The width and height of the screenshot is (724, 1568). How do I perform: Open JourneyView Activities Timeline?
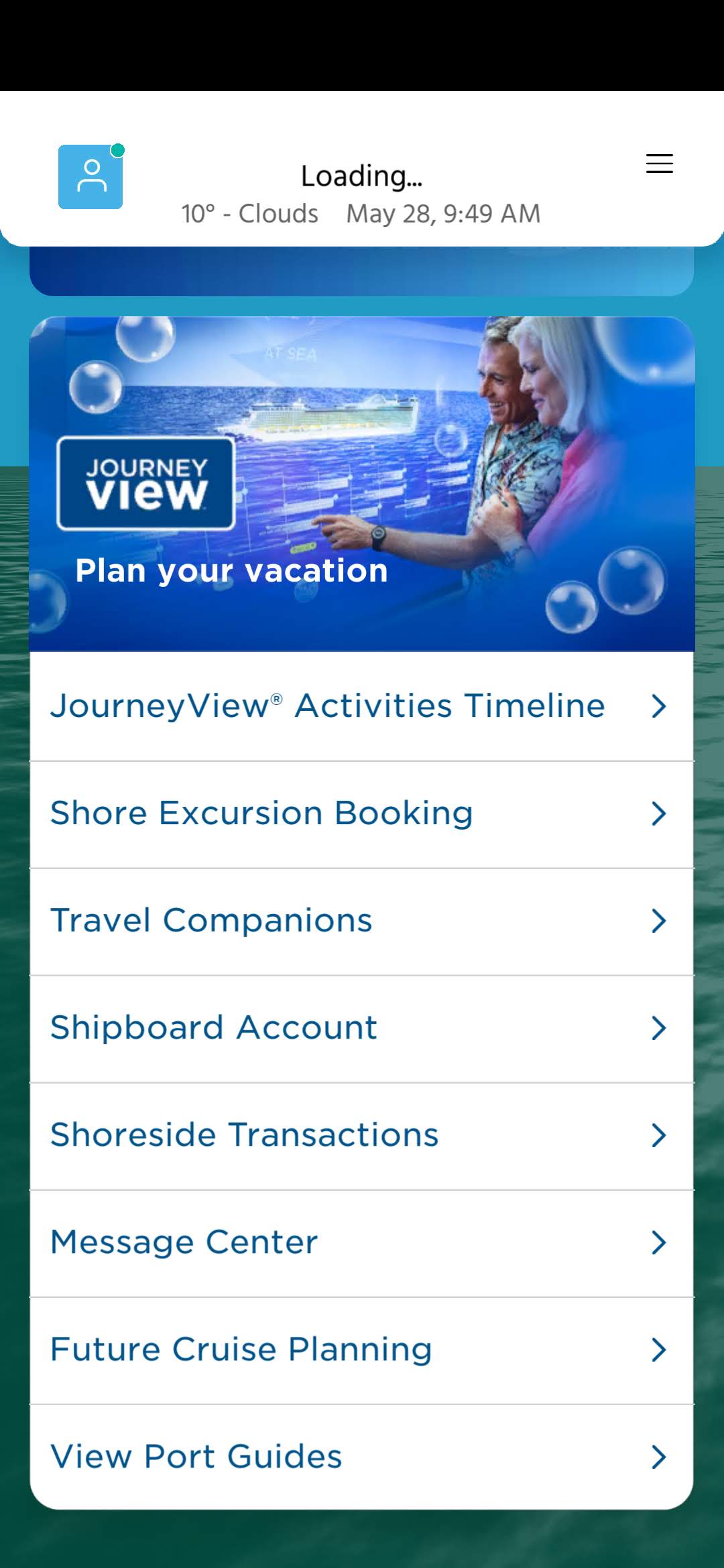tap(326, 706)
